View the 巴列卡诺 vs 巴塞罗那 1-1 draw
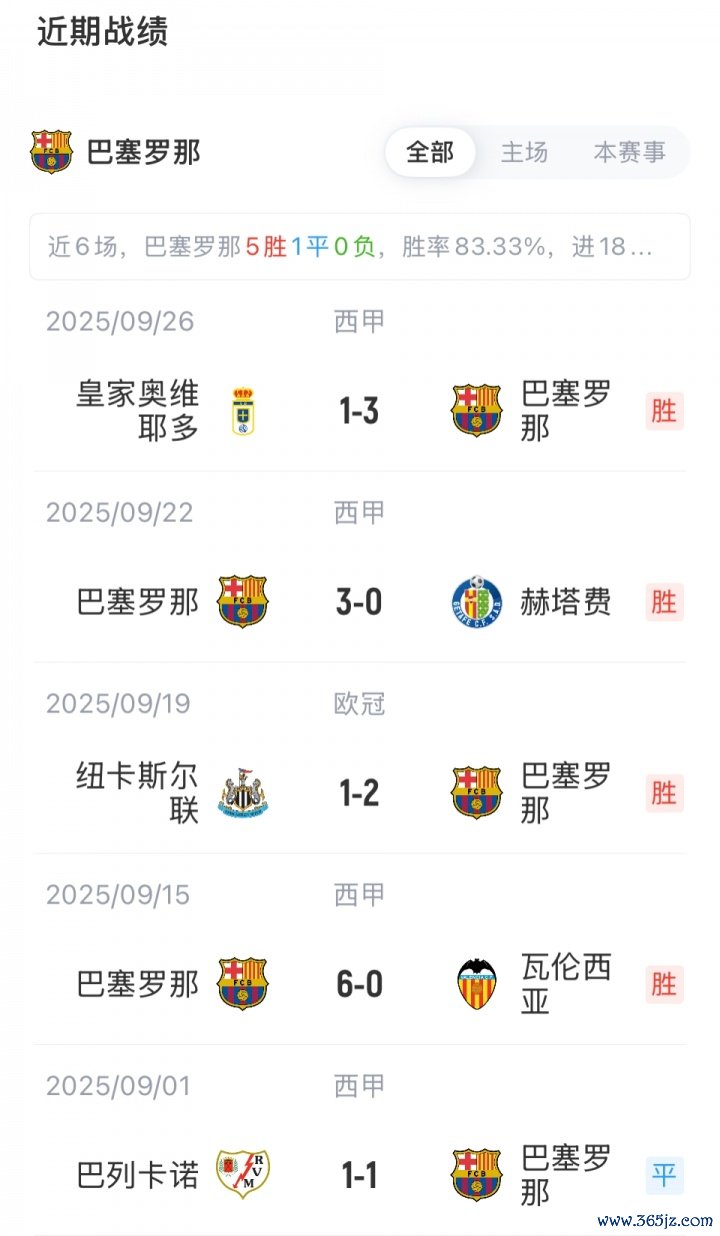Viewport: 720px width, 1236px height. [x=359, y=1175]
